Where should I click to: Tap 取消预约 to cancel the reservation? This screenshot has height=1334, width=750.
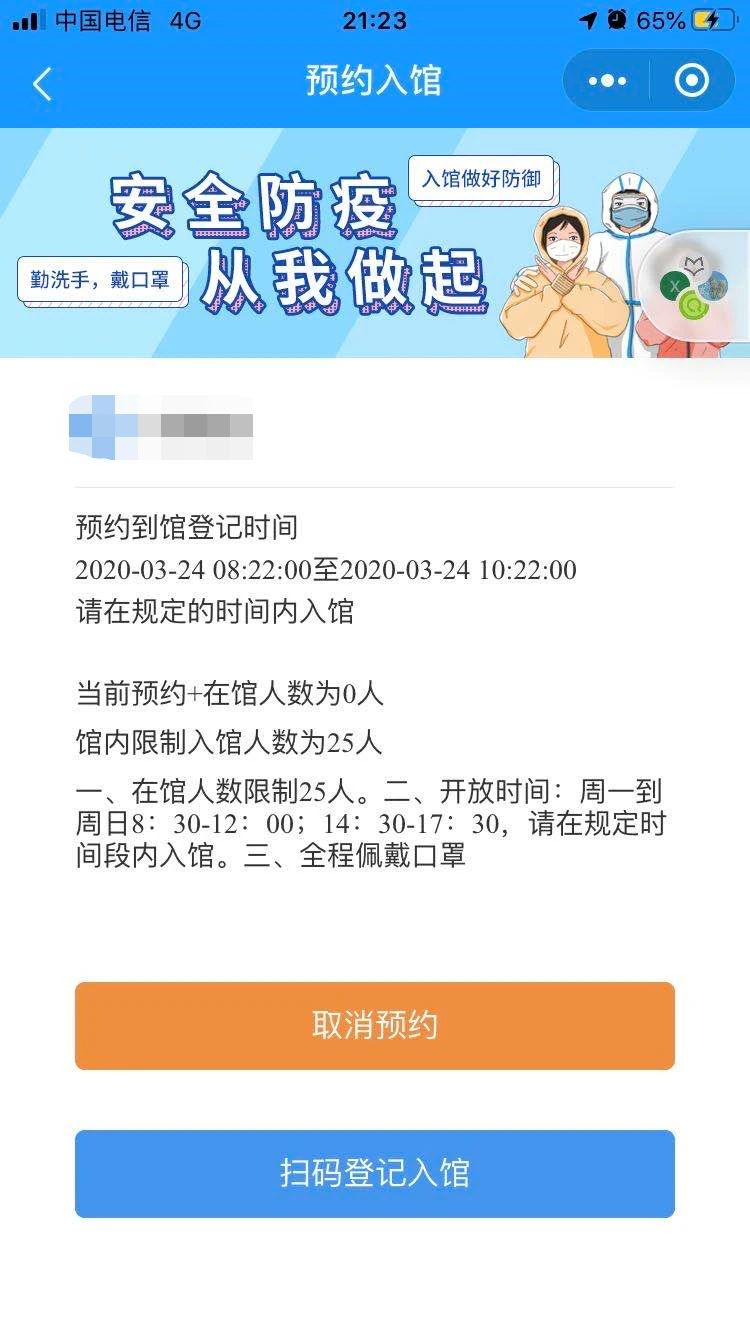374,1026
